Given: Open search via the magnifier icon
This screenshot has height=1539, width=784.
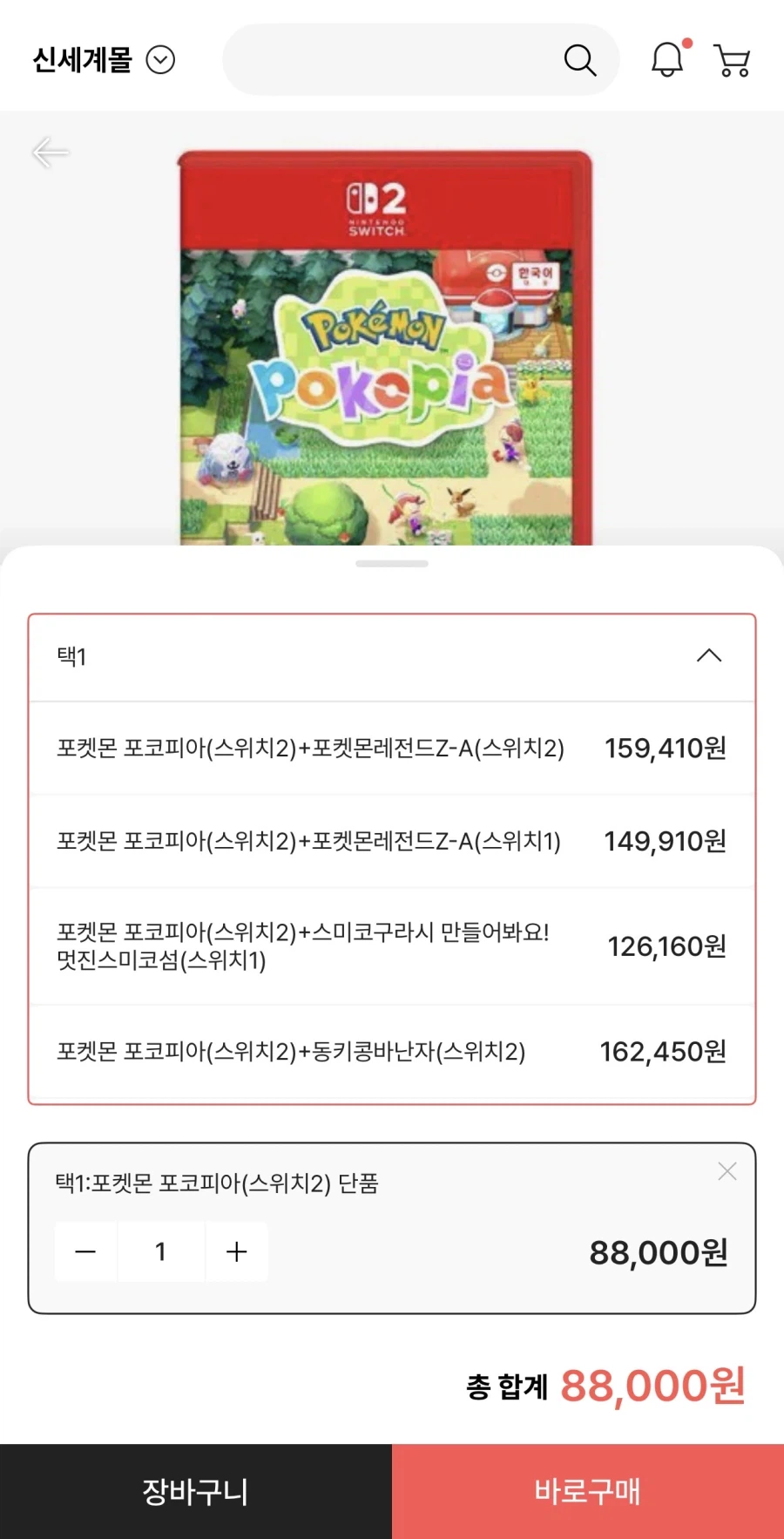Looking at the screenshot, I should (x=580, y=60).
